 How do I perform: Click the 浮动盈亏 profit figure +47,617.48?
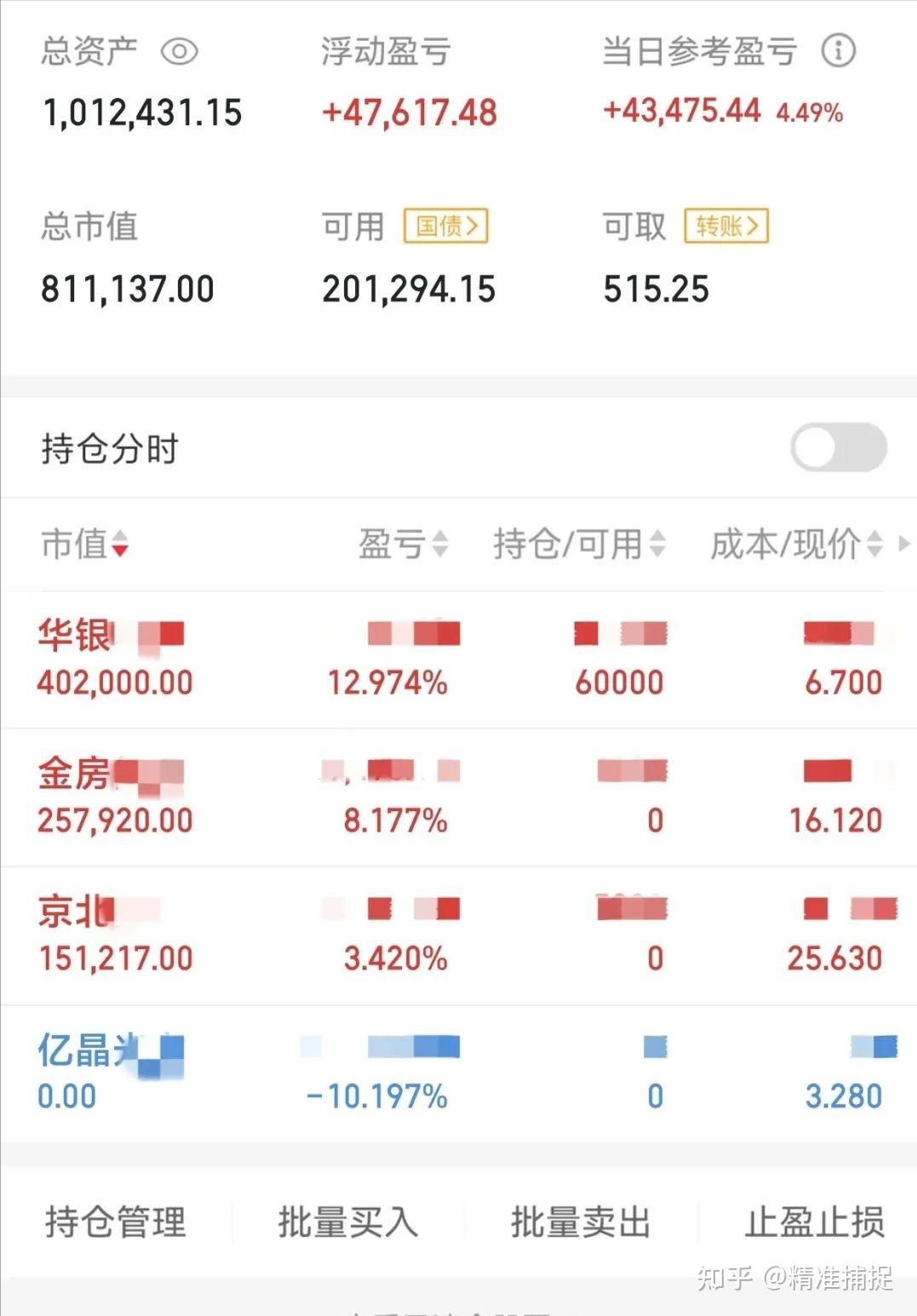[x=410, y=112]
